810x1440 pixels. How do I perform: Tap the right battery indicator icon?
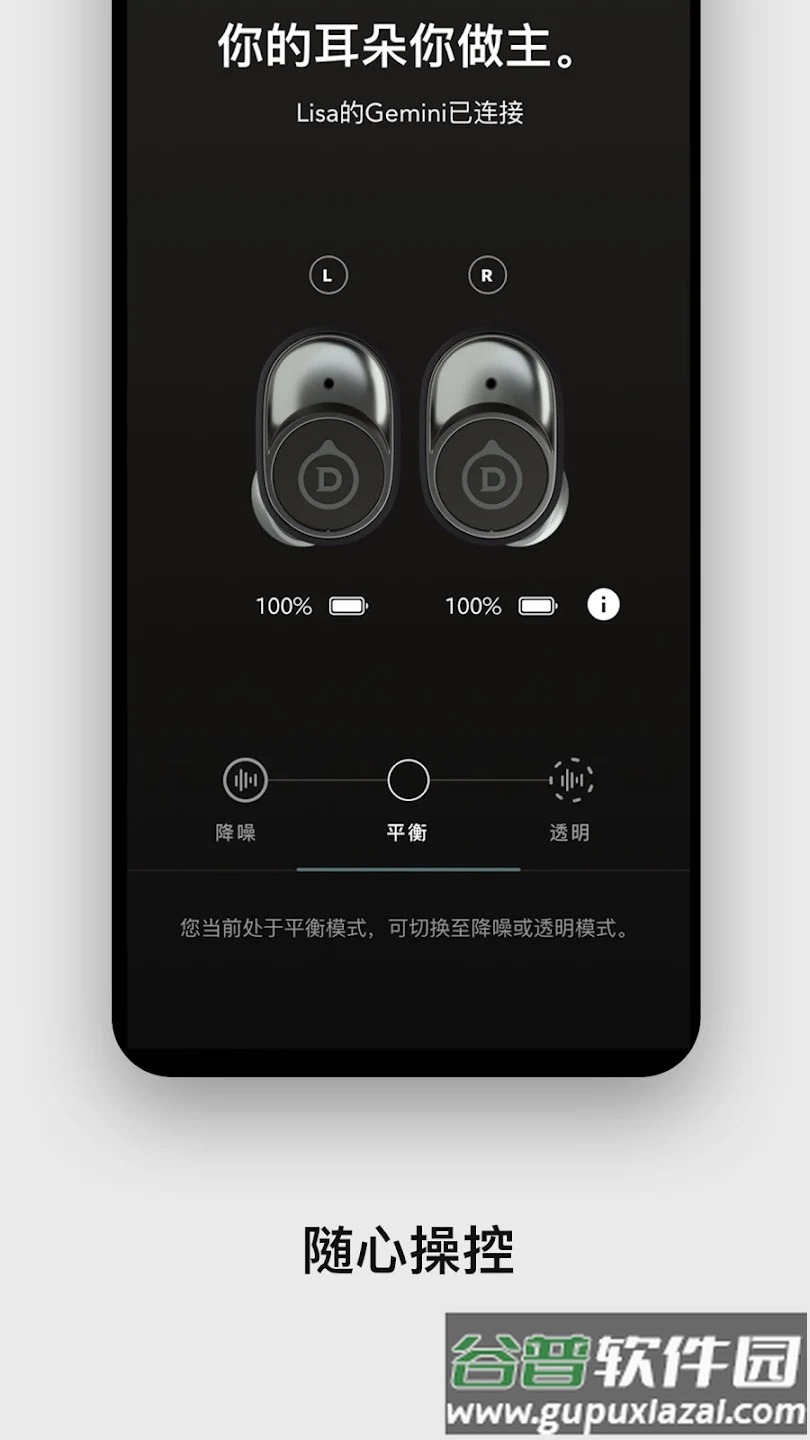(538, 605)
